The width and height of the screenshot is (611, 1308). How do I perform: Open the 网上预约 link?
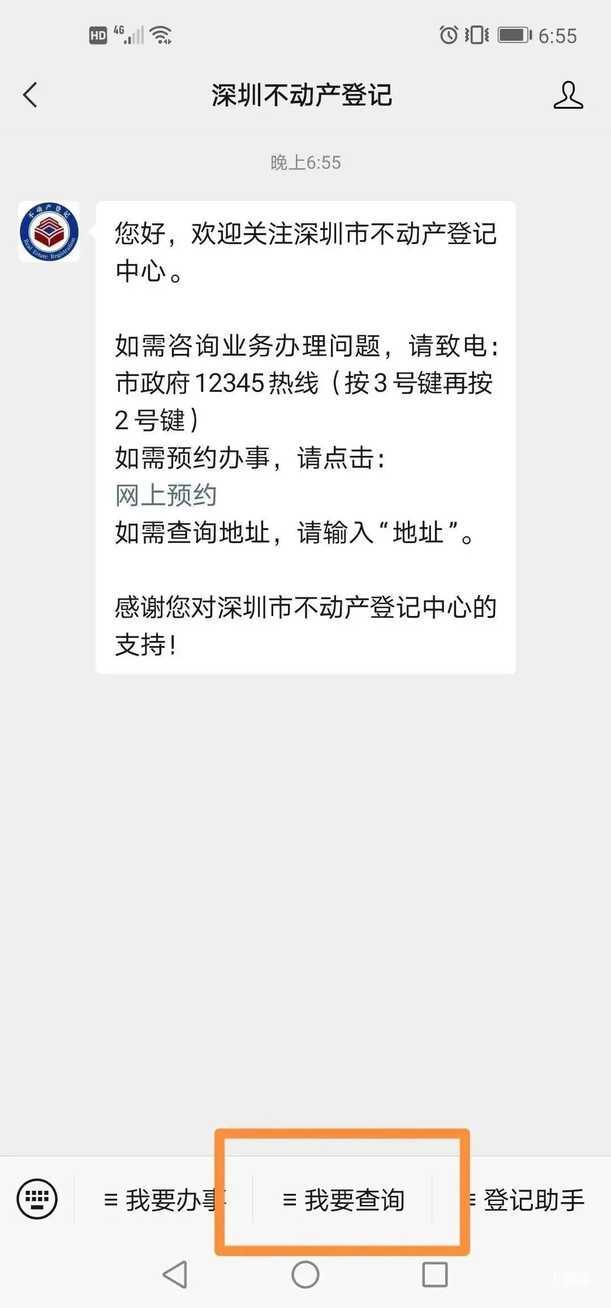(x=166, y=495)
